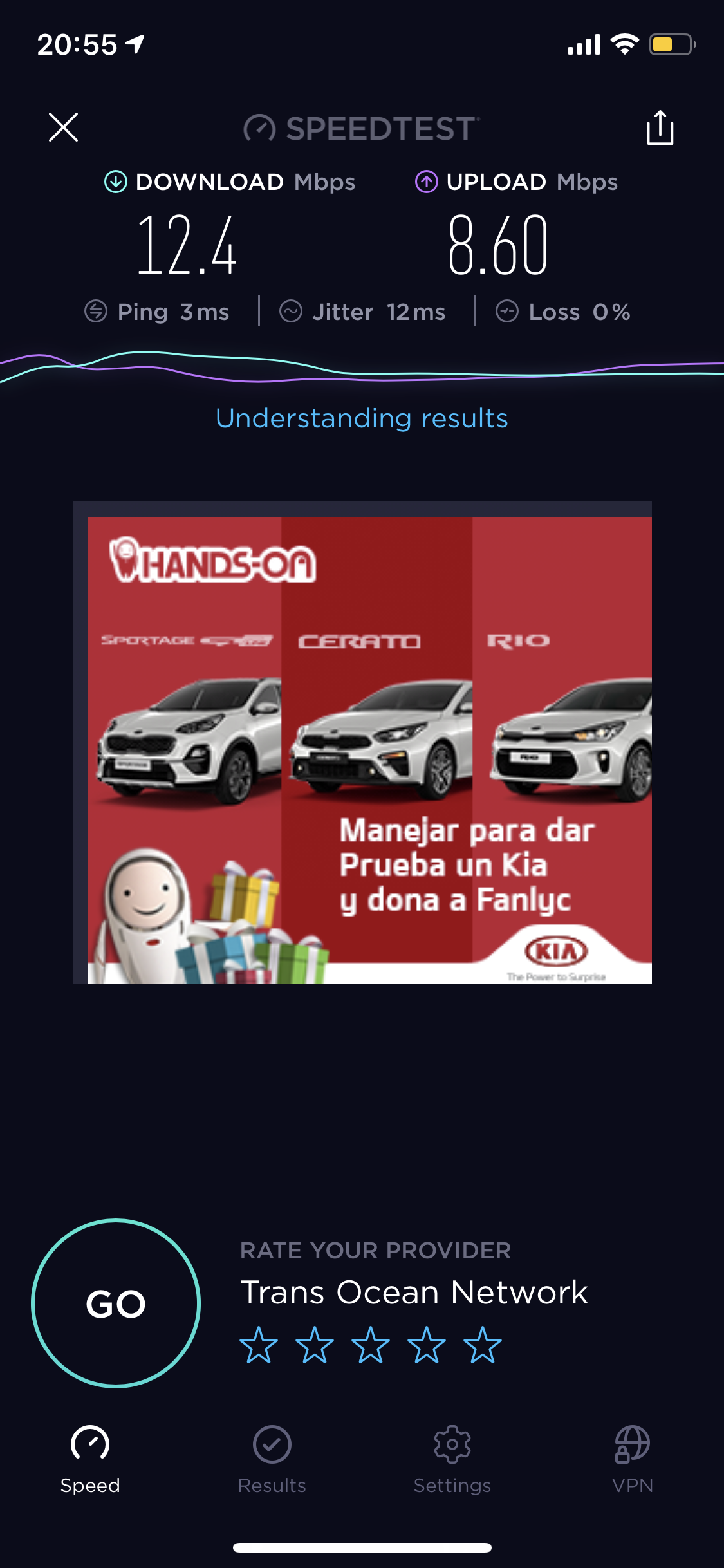Rate Trans Ocean Network one star
The height and width of the screenshot is (1568, 724).
259,1345
